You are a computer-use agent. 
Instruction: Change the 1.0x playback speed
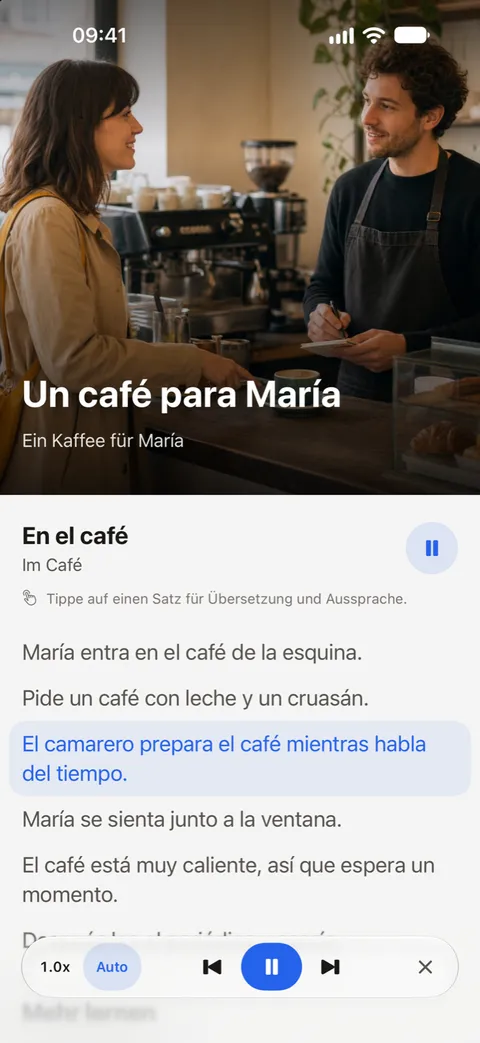pos(55,967)
